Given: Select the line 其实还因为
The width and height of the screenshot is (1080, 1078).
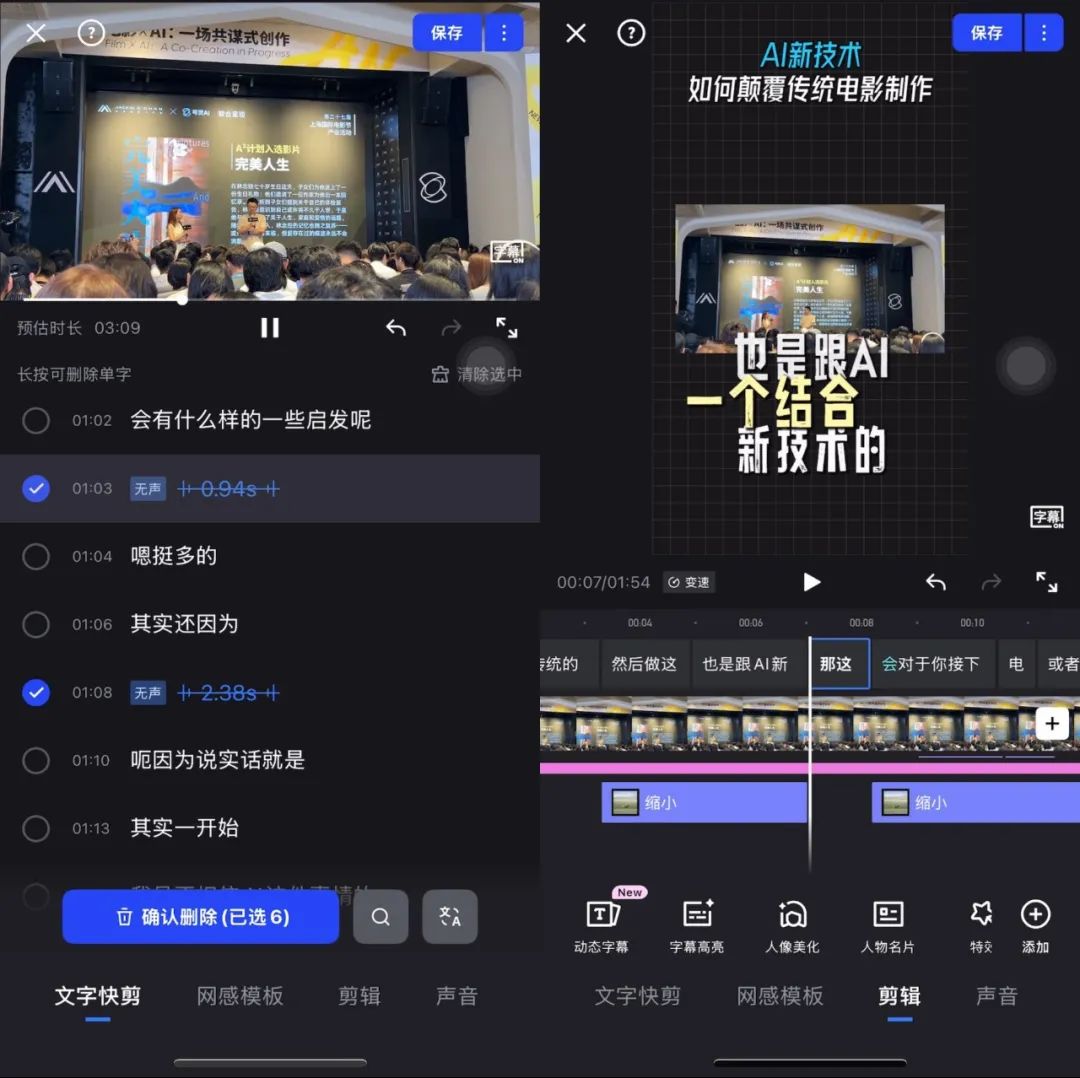Looking at the screenshot, I should [36, 624].
